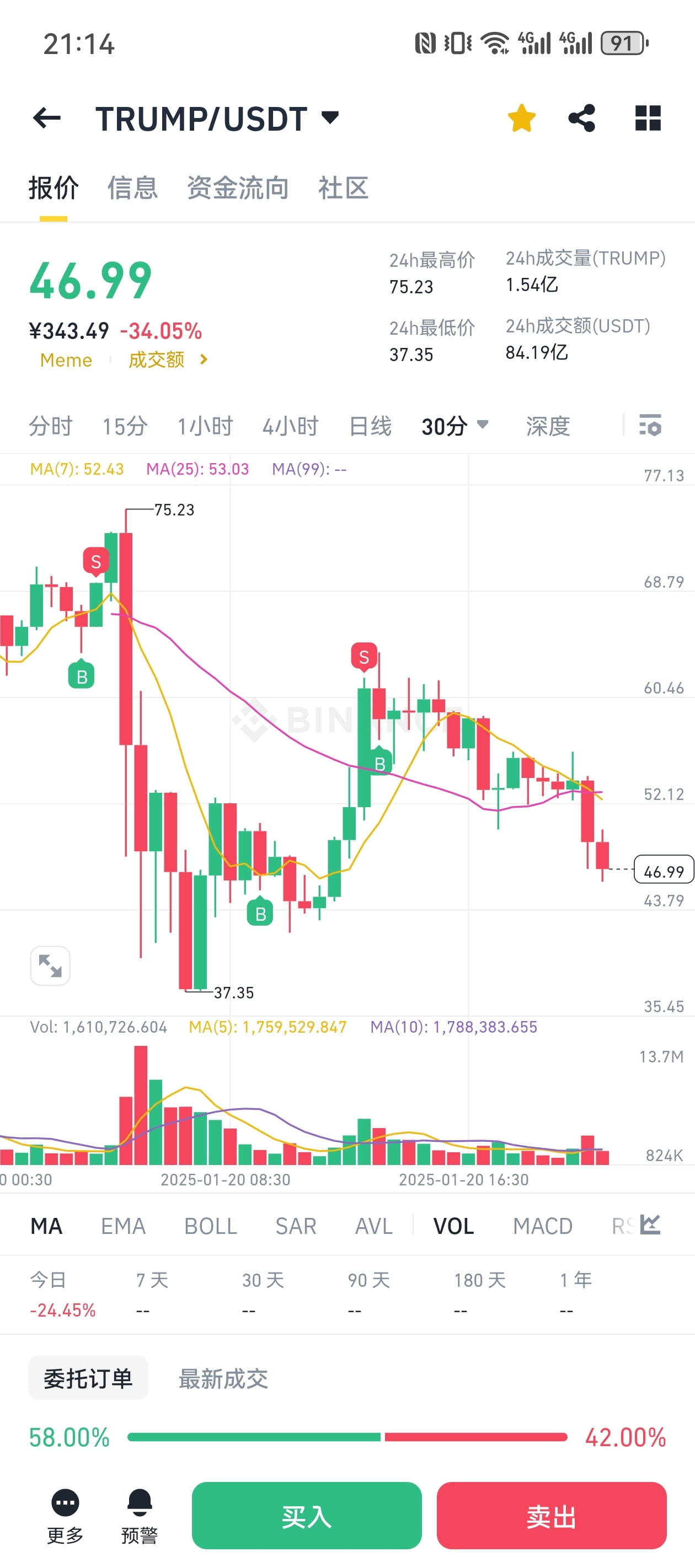Viewport: 695px width, 1568px height.
Task: Expand the chart to fullscreen
Action: click(x=50, y=965)
